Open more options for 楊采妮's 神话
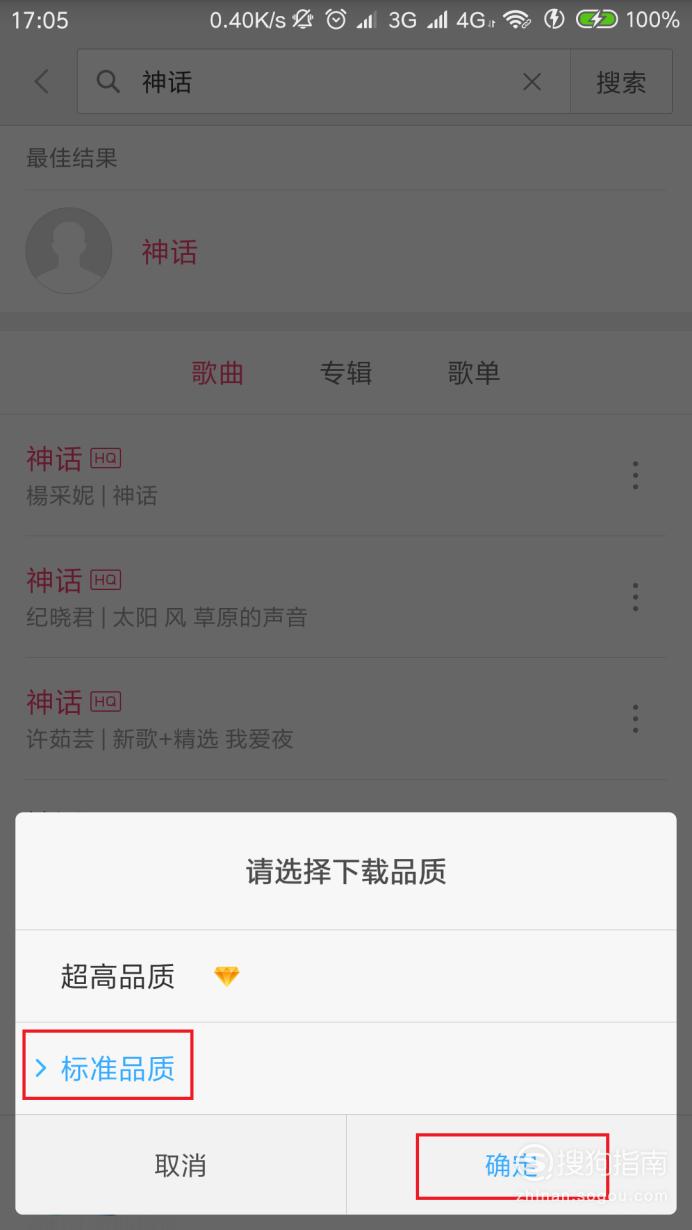 [635, 476]
